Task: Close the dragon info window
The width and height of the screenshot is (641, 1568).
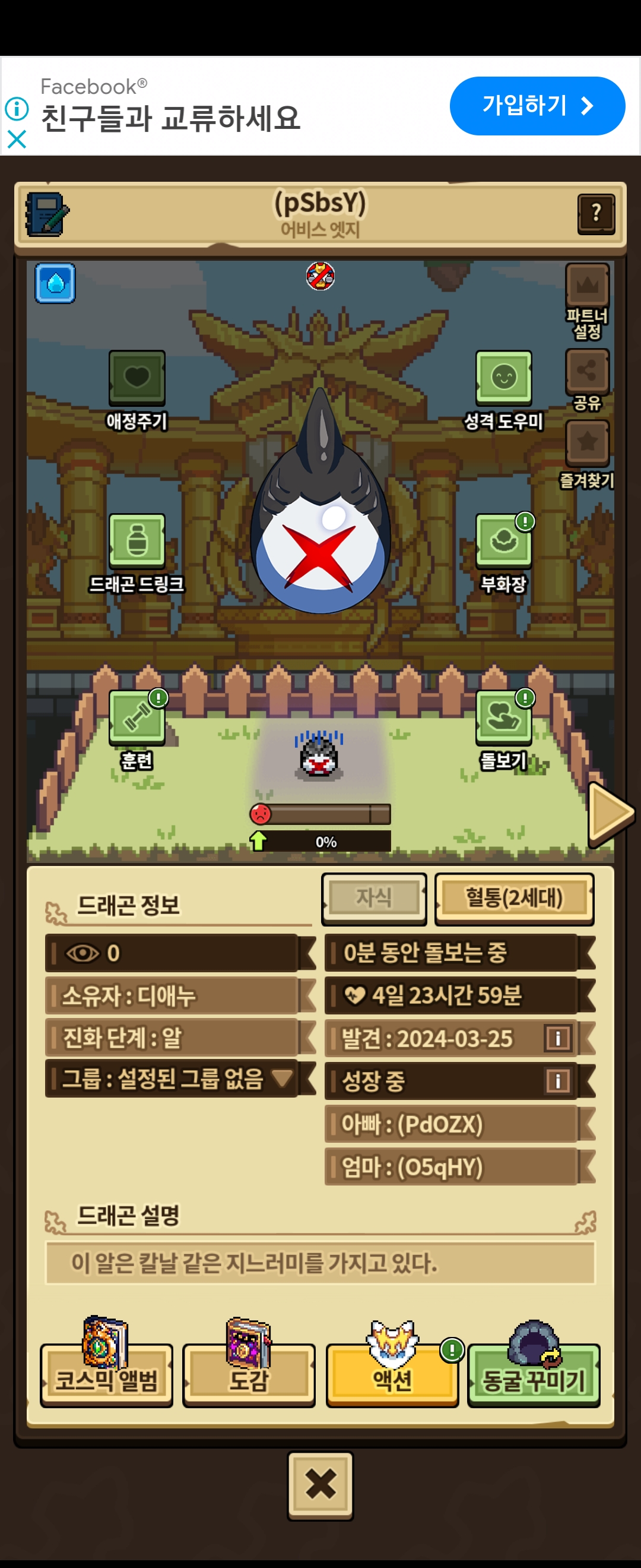Action: (320, 1485)
